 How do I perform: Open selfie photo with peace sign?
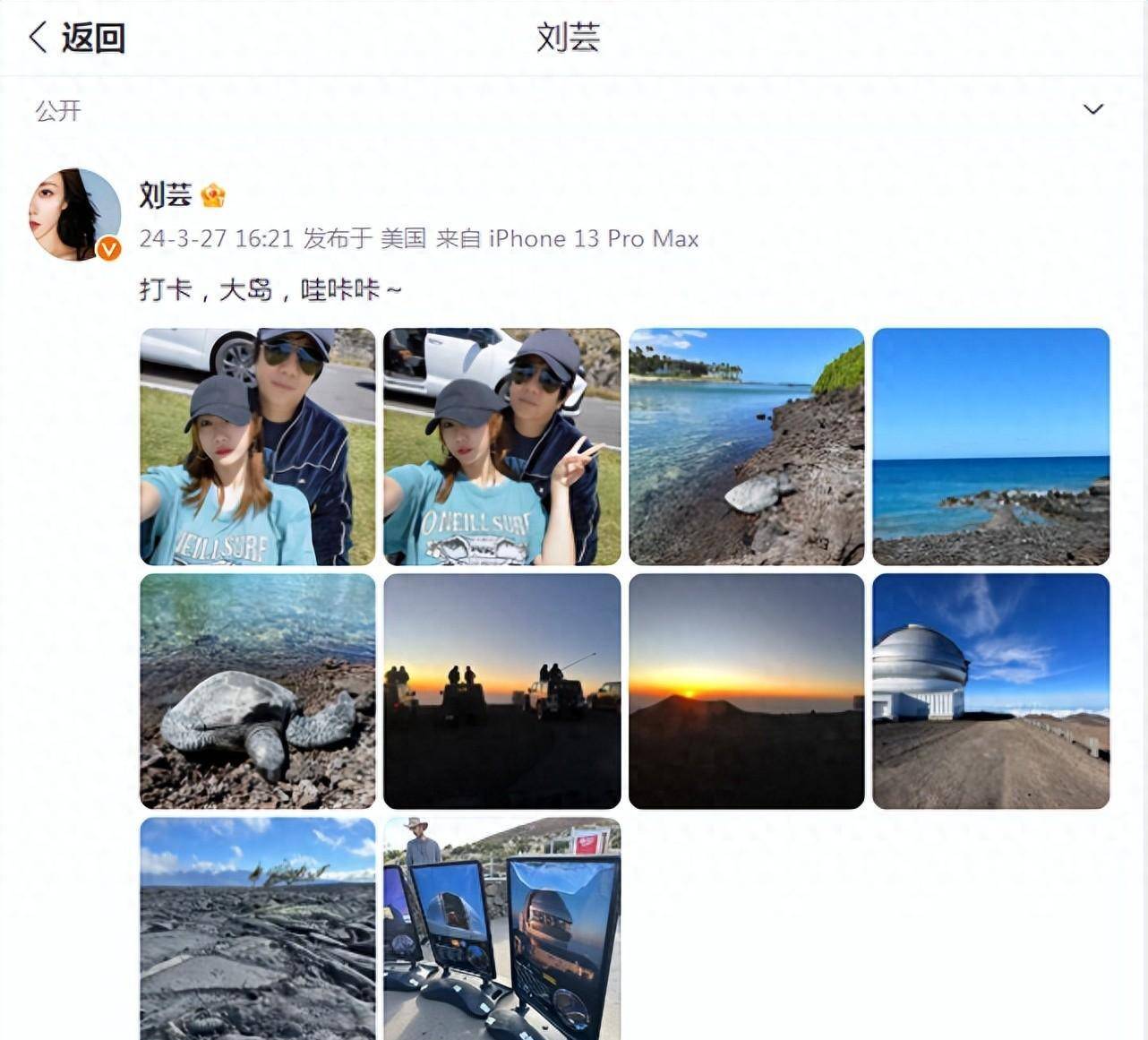[x=501, y=446]
